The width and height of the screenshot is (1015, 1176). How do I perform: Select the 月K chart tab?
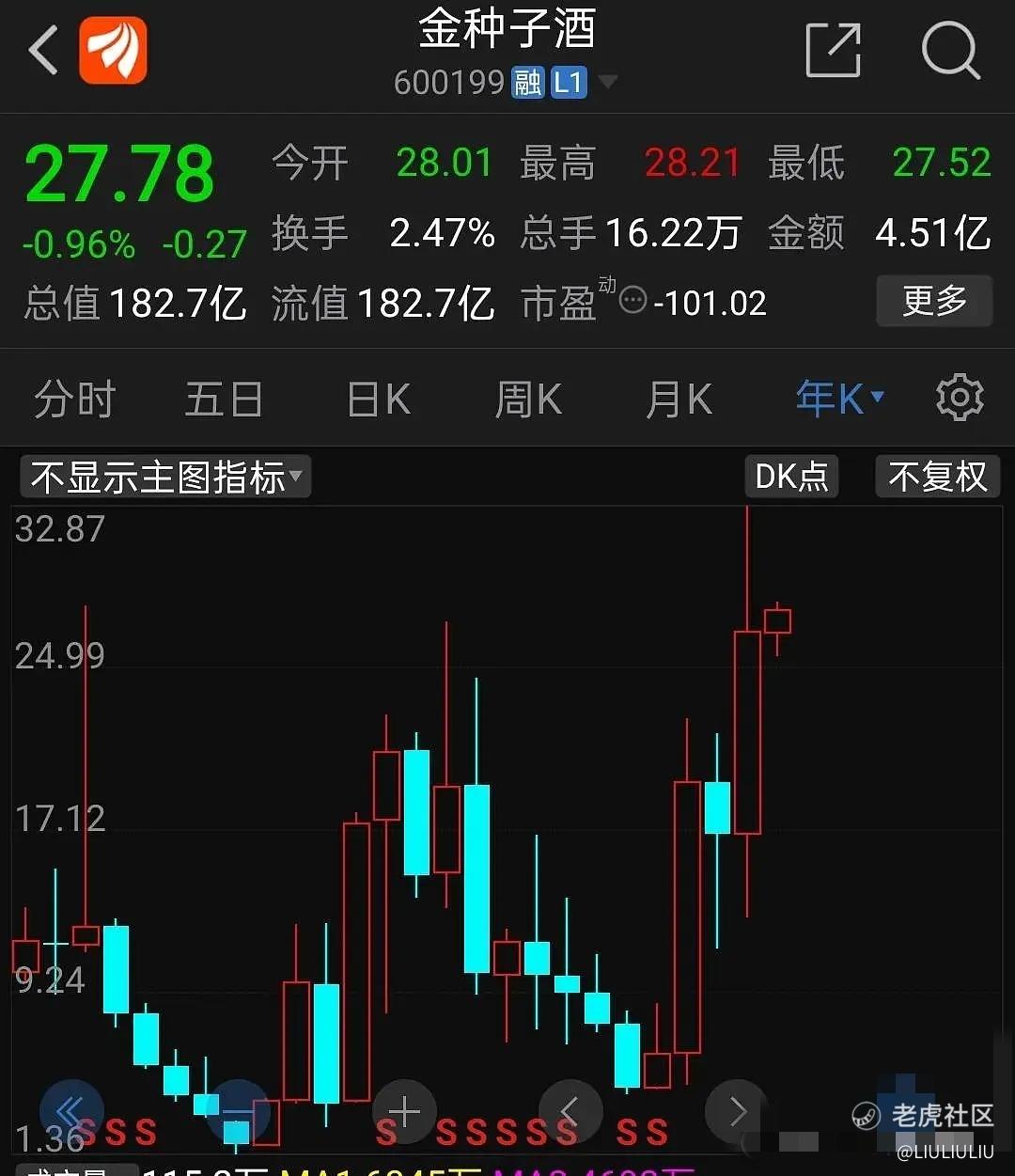679,400
